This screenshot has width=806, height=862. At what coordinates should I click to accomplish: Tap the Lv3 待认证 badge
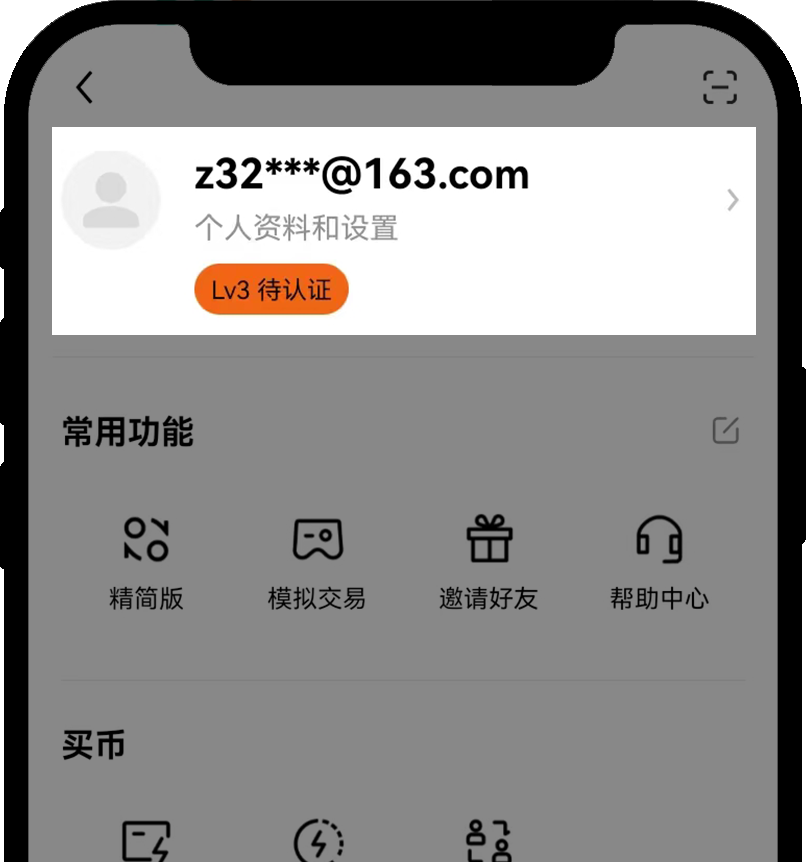(271, 291)
